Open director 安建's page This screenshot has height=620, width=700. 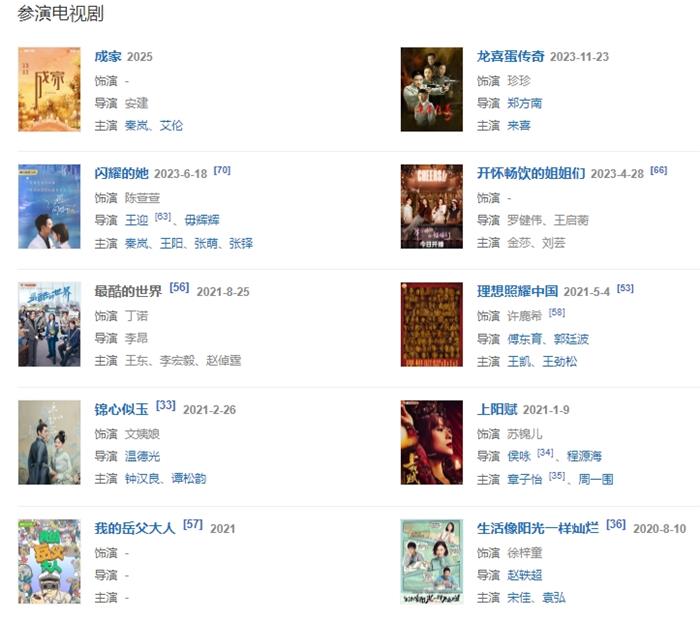pyautogui.click(x=136, y=103)
